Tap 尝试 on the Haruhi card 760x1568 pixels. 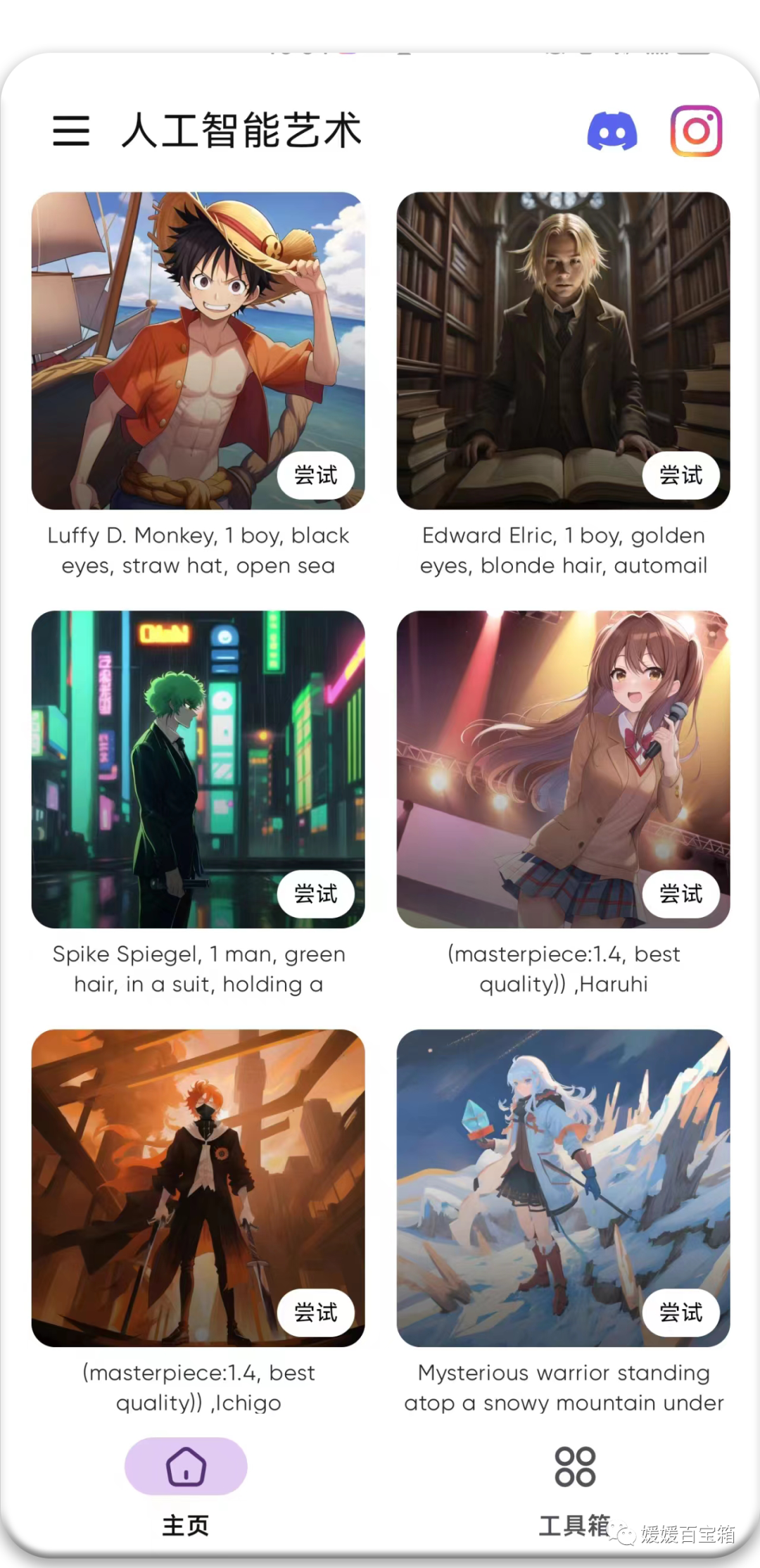point(680,894)
